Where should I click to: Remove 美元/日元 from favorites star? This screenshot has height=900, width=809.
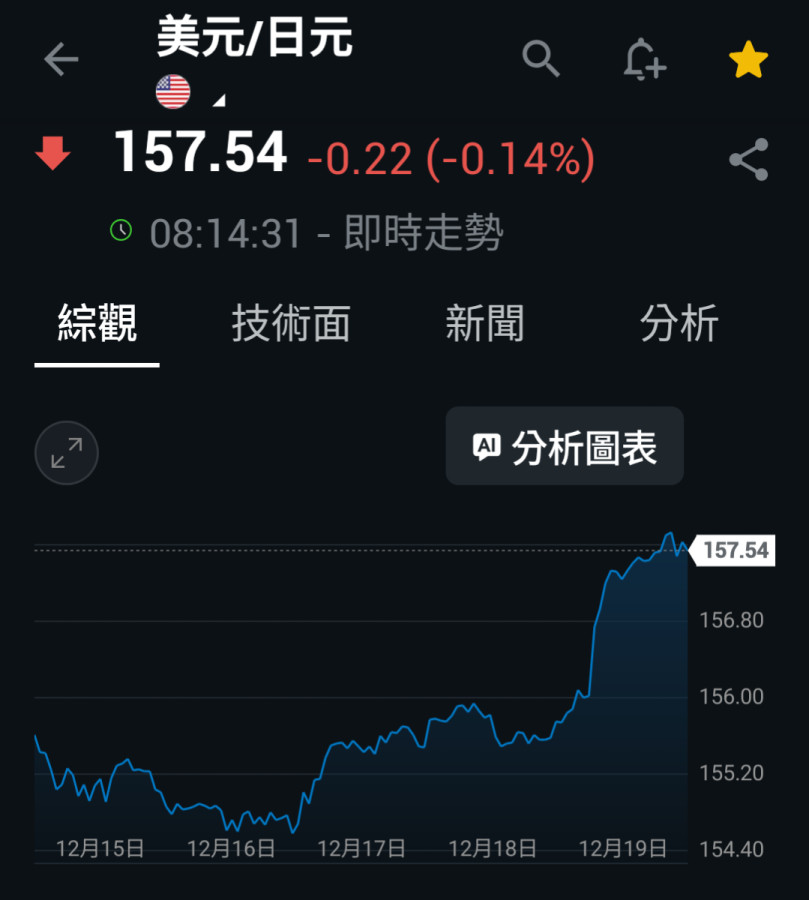tap(748, 61)
